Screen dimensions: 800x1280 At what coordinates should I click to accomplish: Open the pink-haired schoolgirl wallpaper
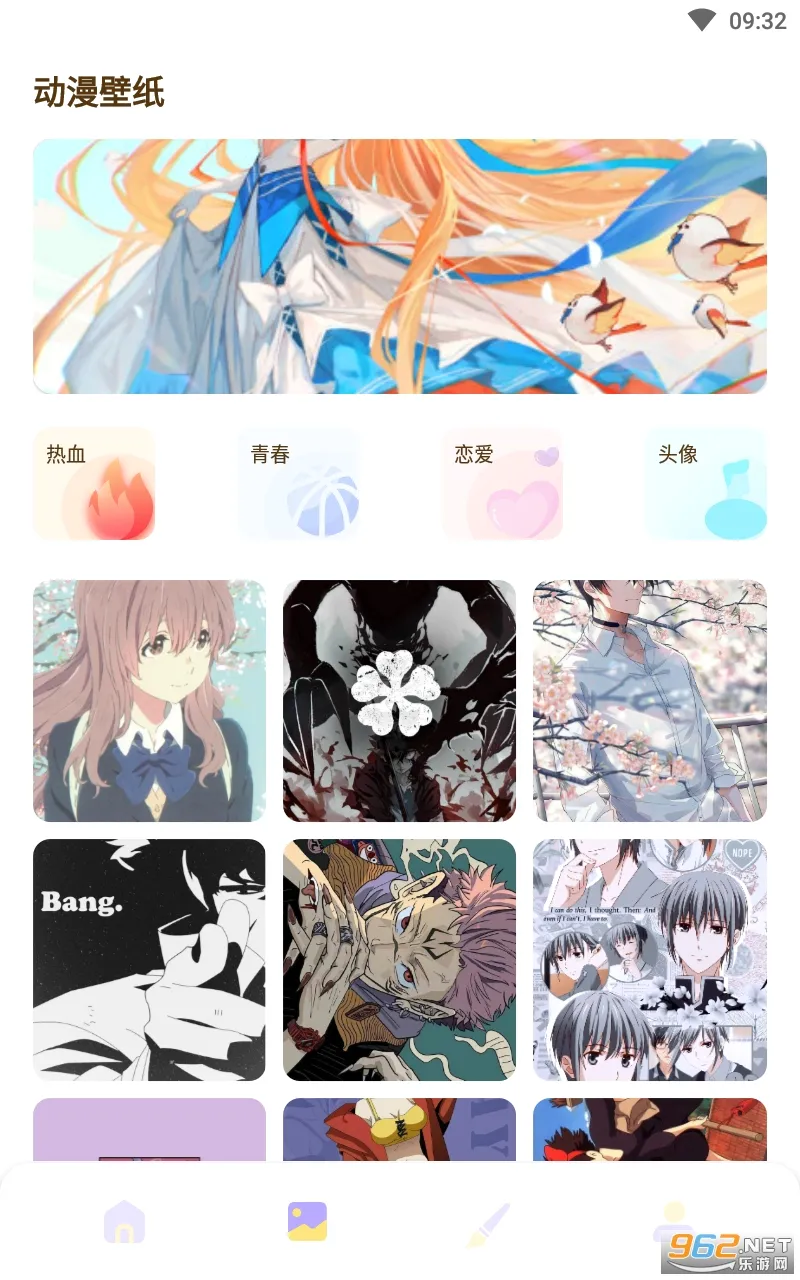(149, 701)
